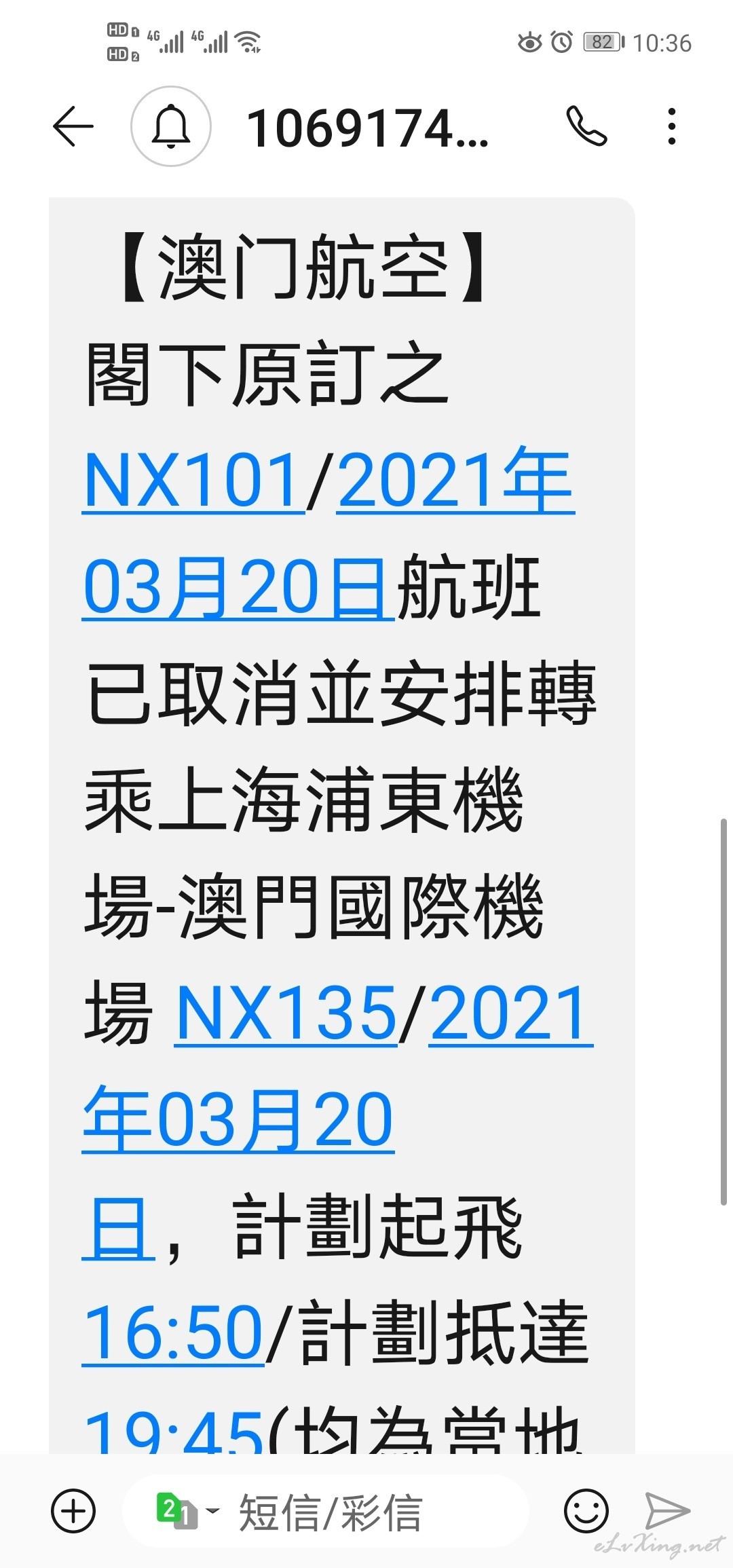Tap the NX101 flight number link
This screenshot has width=733, height=1568.
193,481
